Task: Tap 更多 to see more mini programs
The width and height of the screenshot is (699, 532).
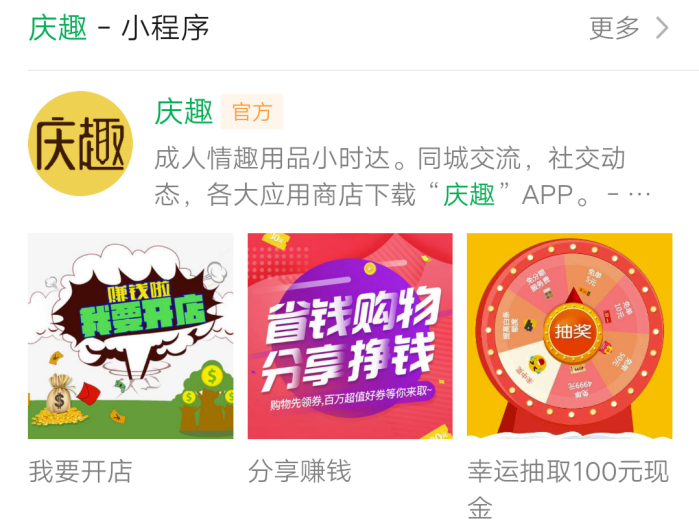Action: tap(628, 28)
